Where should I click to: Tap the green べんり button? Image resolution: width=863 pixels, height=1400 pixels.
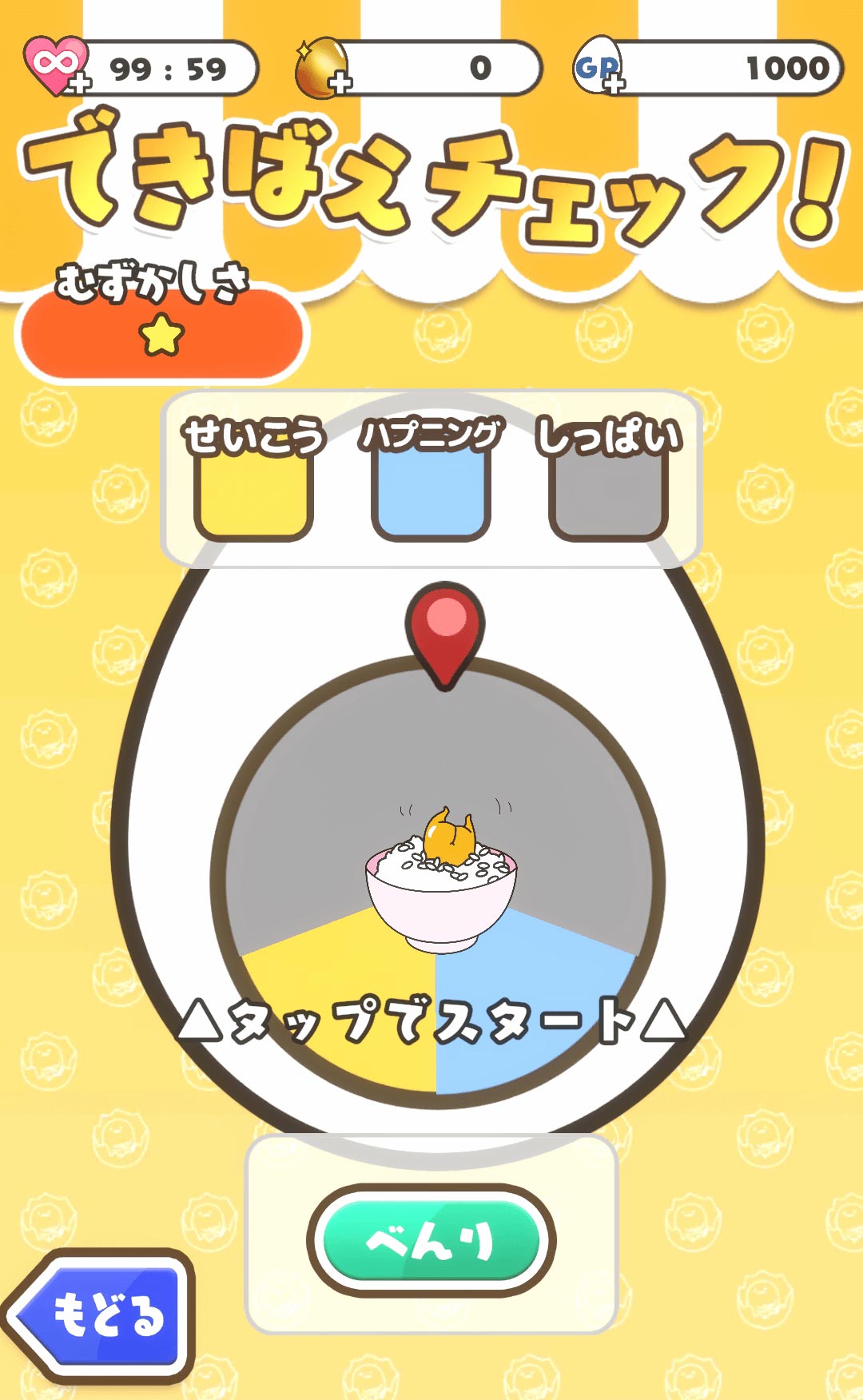tap(431, 1240)
